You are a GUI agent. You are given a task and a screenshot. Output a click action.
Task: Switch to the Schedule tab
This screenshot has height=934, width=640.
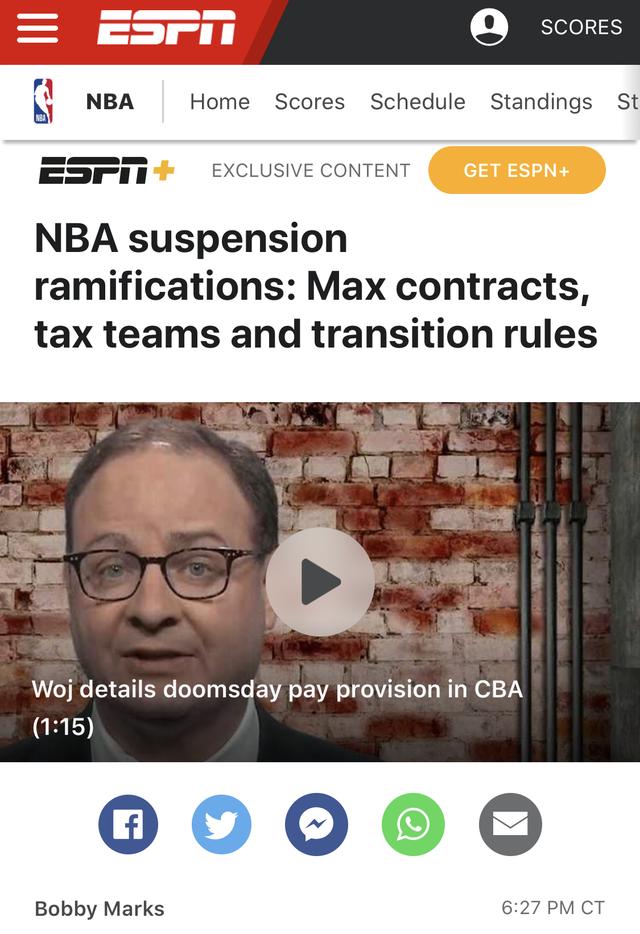417,101
